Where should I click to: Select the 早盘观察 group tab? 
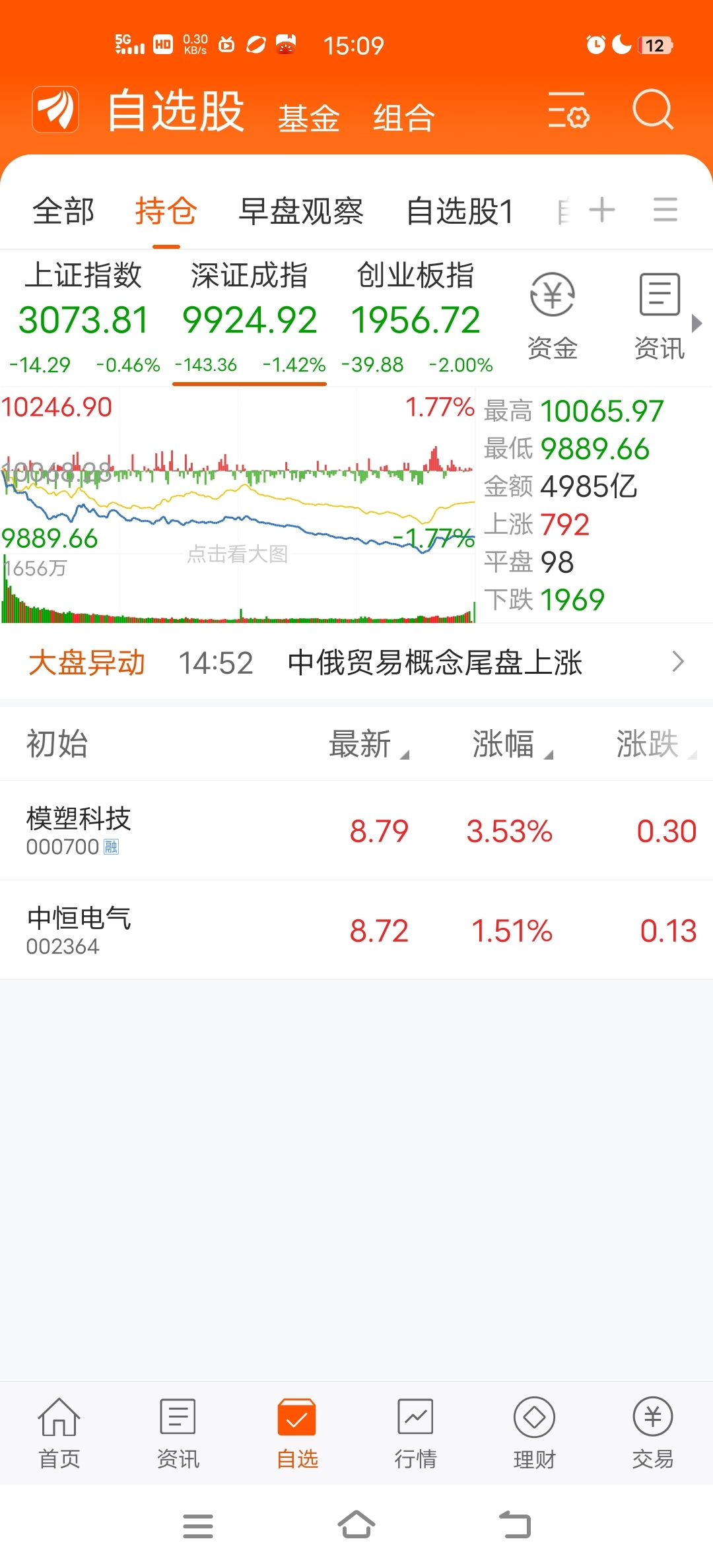tap(300, 211)
